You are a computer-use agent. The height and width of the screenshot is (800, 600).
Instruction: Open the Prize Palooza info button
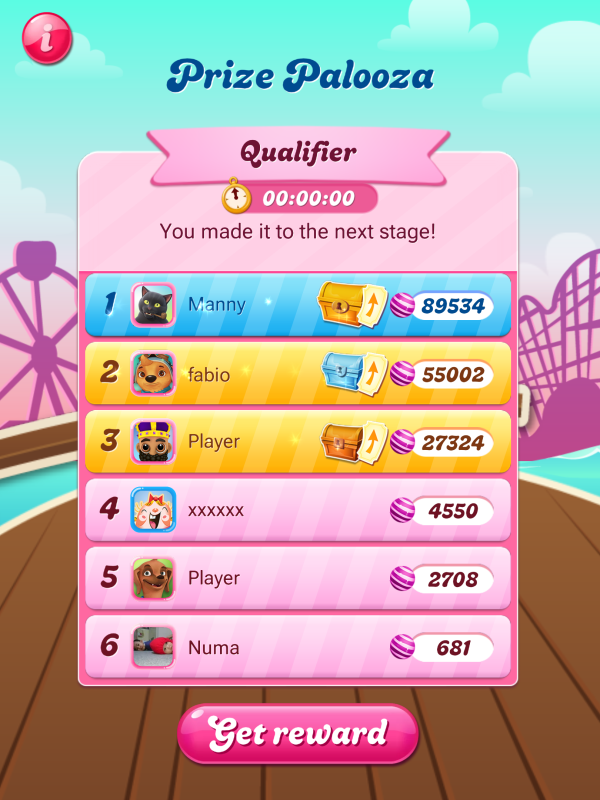coord(46,39)
